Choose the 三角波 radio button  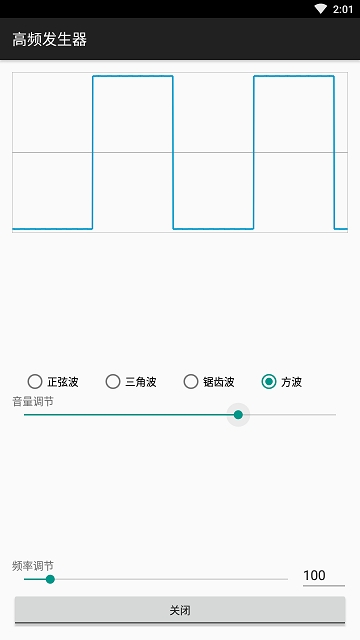click(131, 382)
